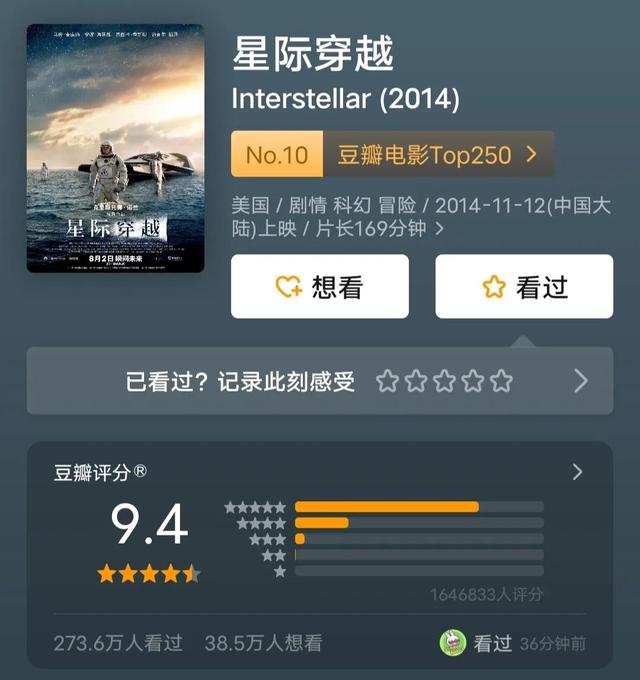Open the 豆瓣电影Top250 No.10 ranking badge
This screenshot has height=680, width=640.
pos(391,154)
